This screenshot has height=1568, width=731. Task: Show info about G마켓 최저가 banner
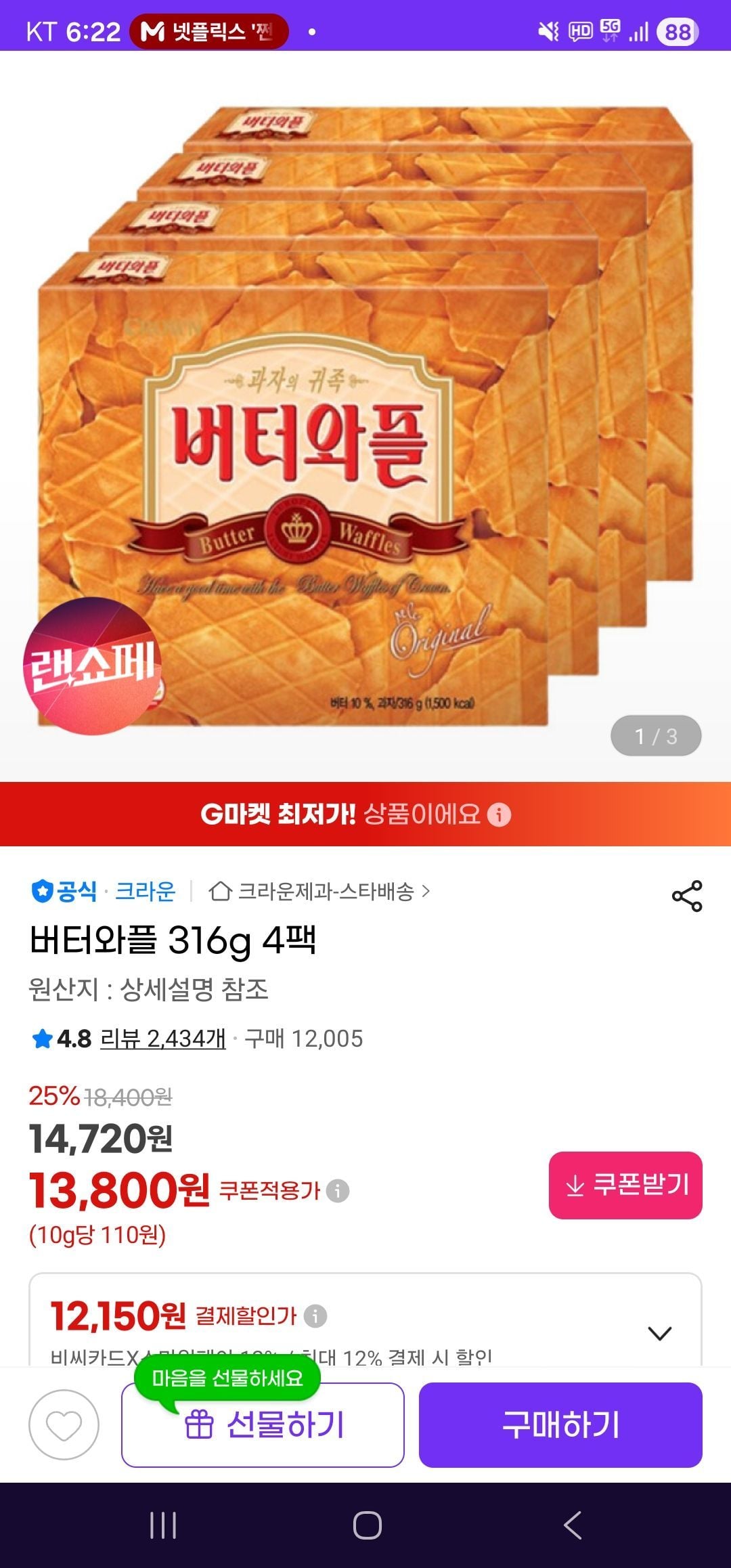(500, 814)
